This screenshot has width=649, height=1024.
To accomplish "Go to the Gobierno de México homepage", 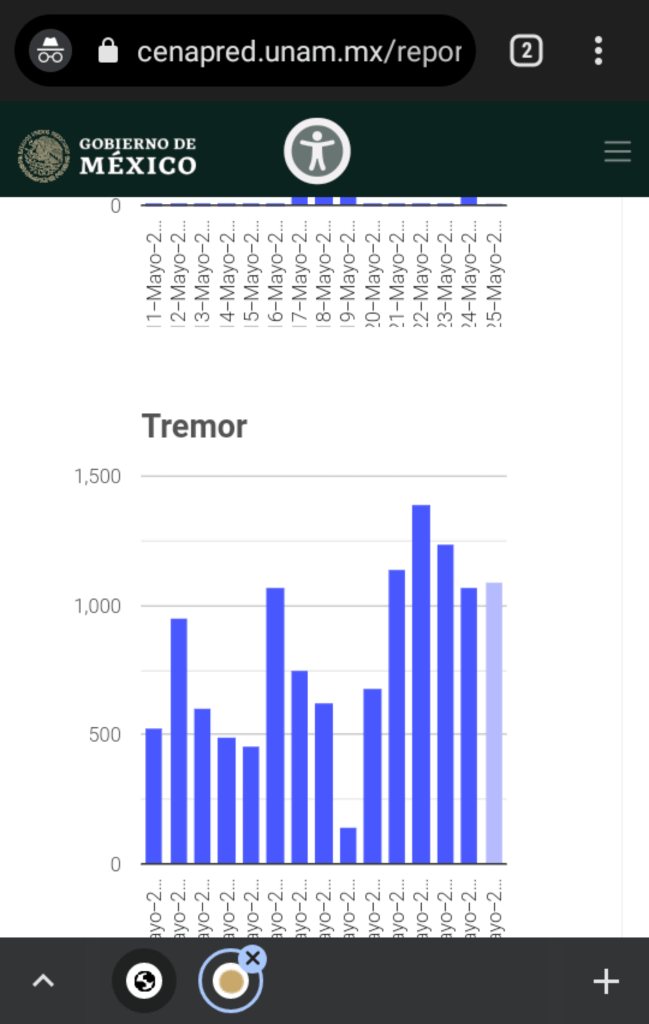I will (x=108, y=154).
